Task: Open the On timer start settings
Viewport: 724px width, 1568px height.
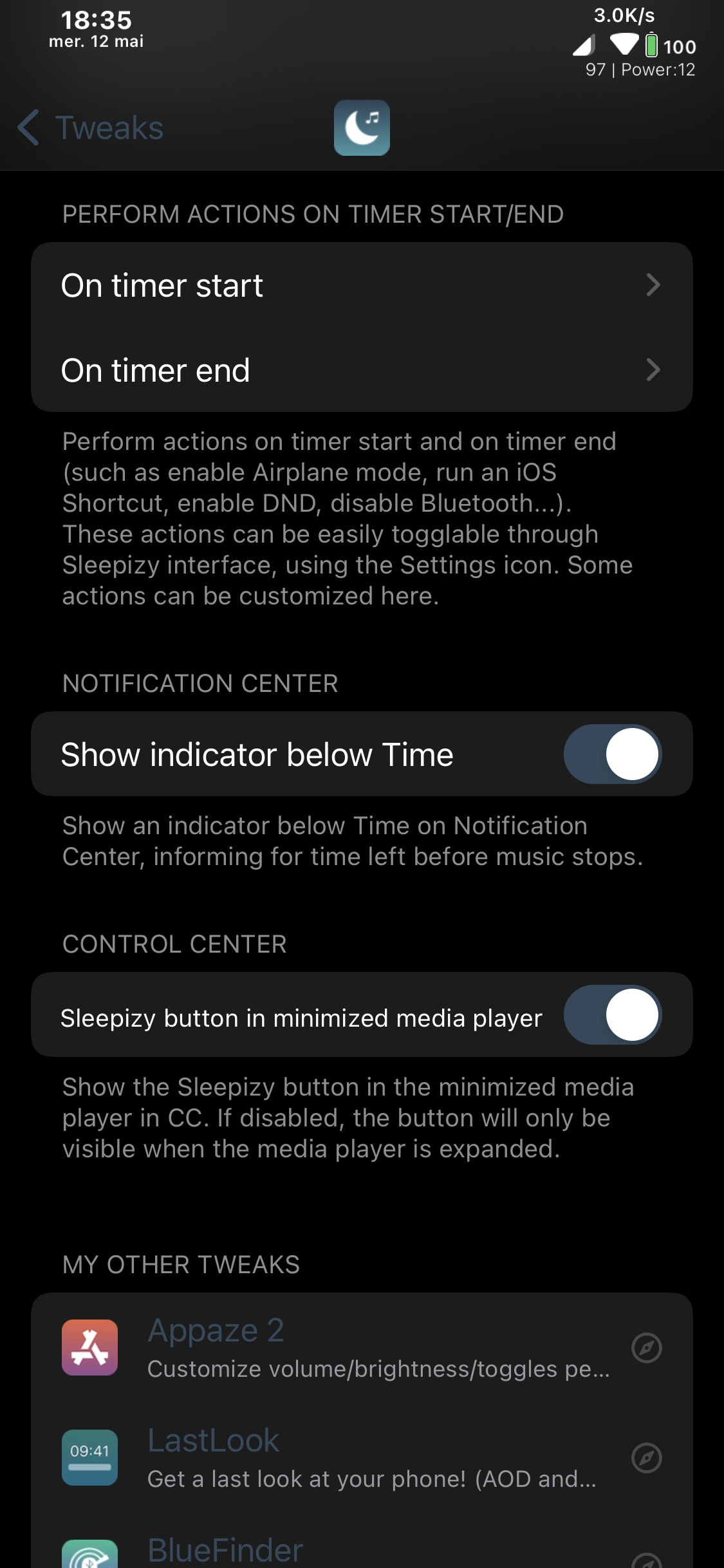Action: tap(362, 285)
